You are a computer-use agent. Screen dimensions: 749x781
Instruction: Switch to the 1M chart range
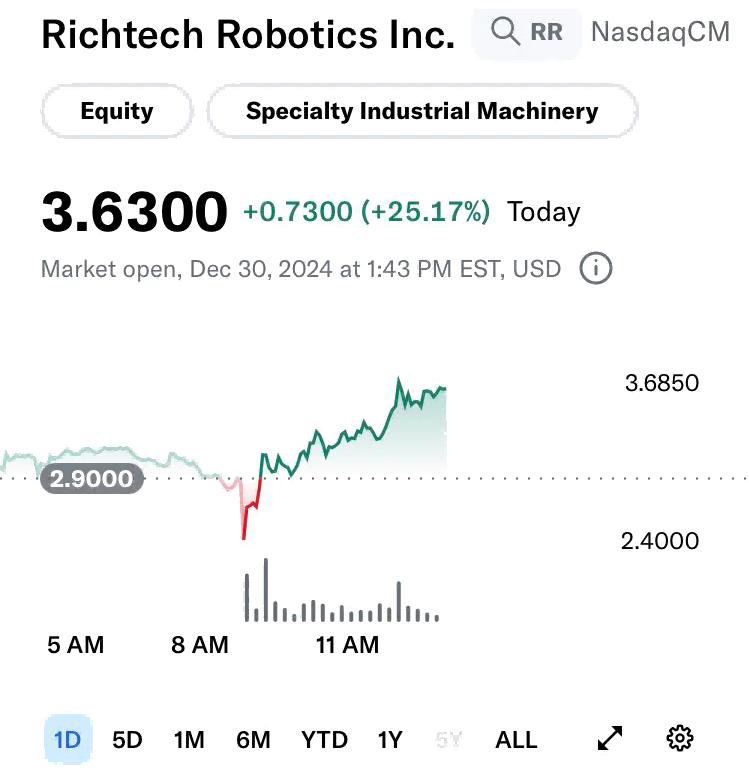189,739
